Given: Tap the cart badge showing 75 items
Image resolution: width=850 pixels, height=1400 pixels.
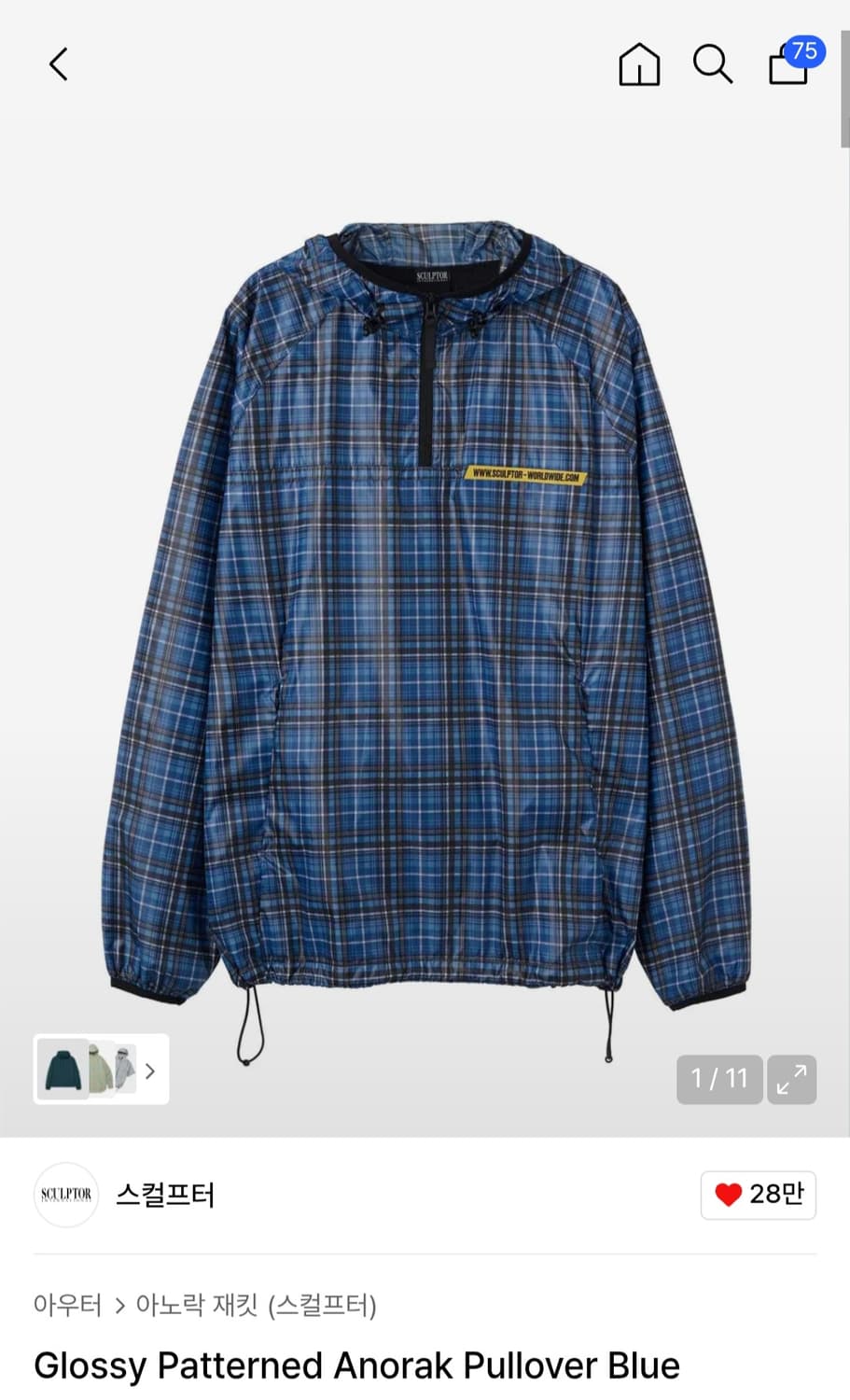Looking at the screenshot, I should pos(804,53).
